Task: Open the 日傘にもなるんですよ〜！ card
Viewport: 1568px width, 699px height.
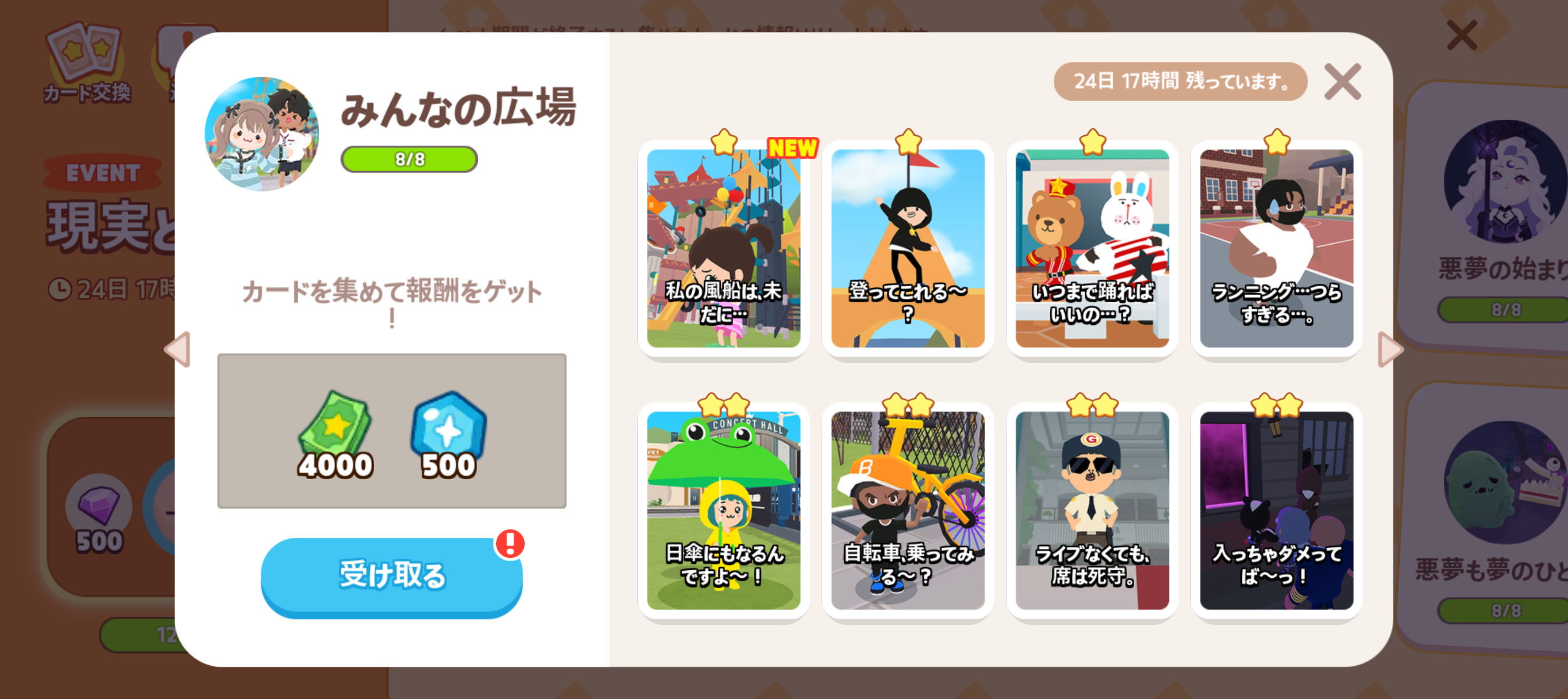Action: [x=723, y=511]
